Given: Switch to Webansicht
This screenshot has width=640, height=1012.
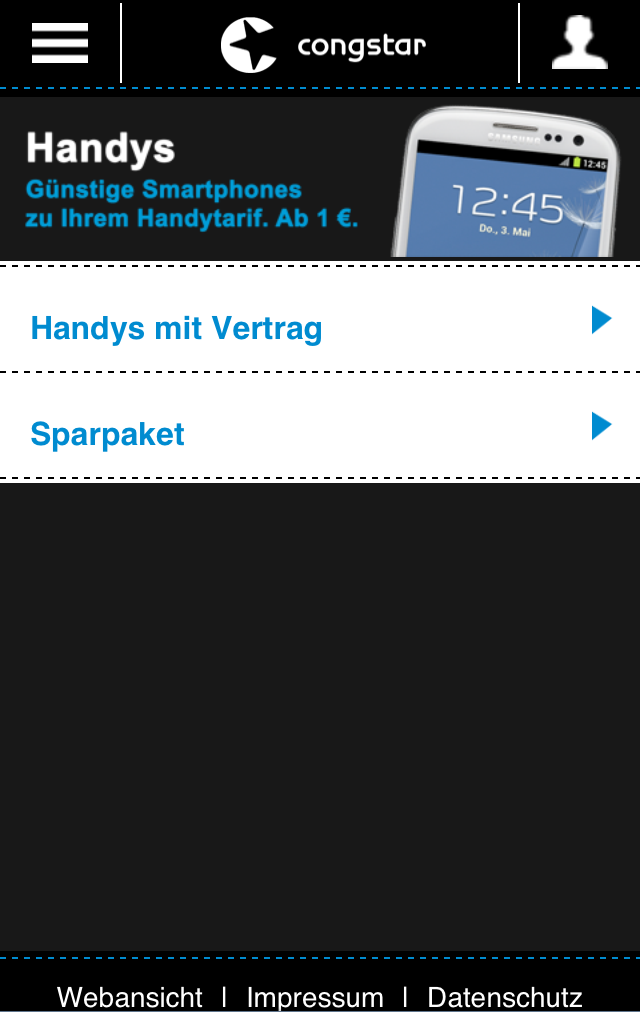Looking at the screenshot, I should [130, 996].
